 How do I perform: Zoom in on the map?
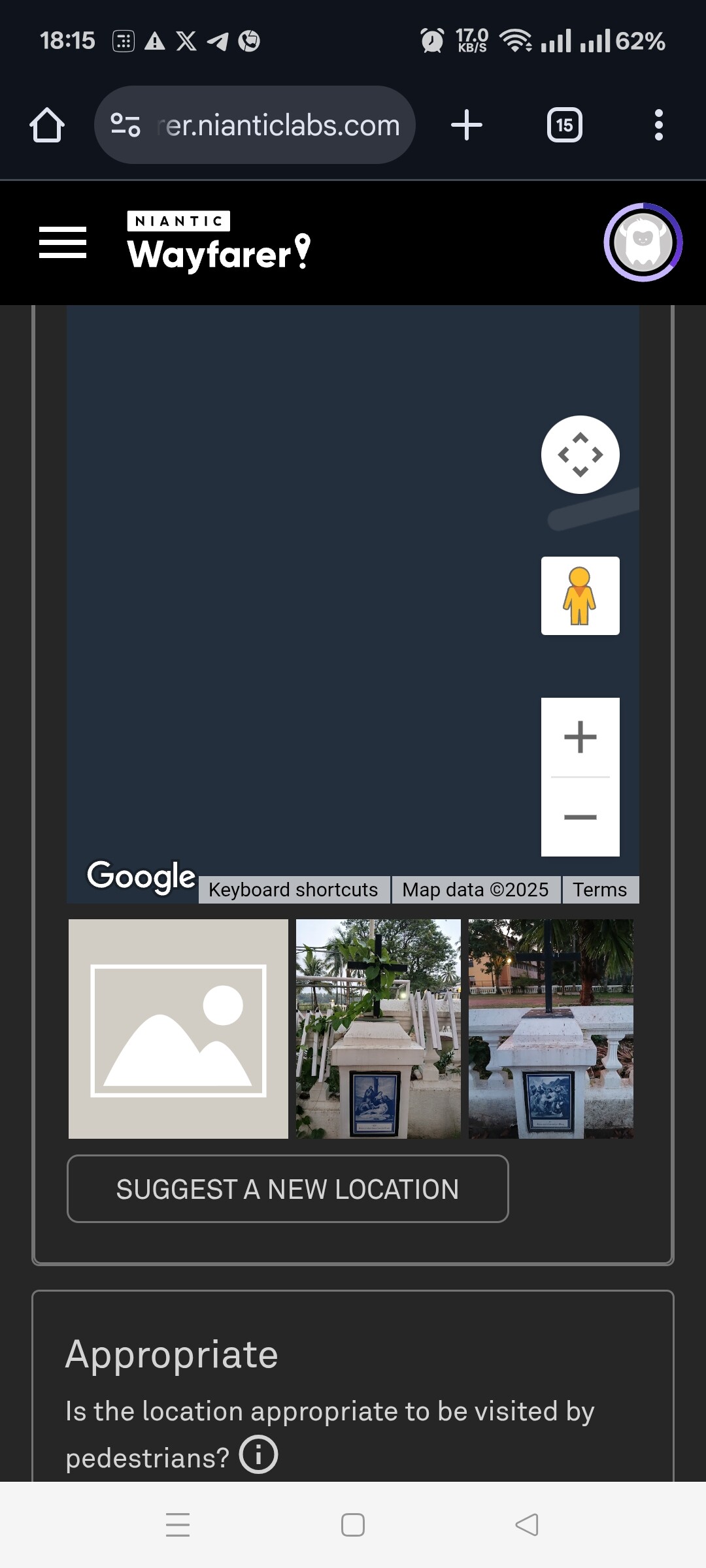pos(580,737)
